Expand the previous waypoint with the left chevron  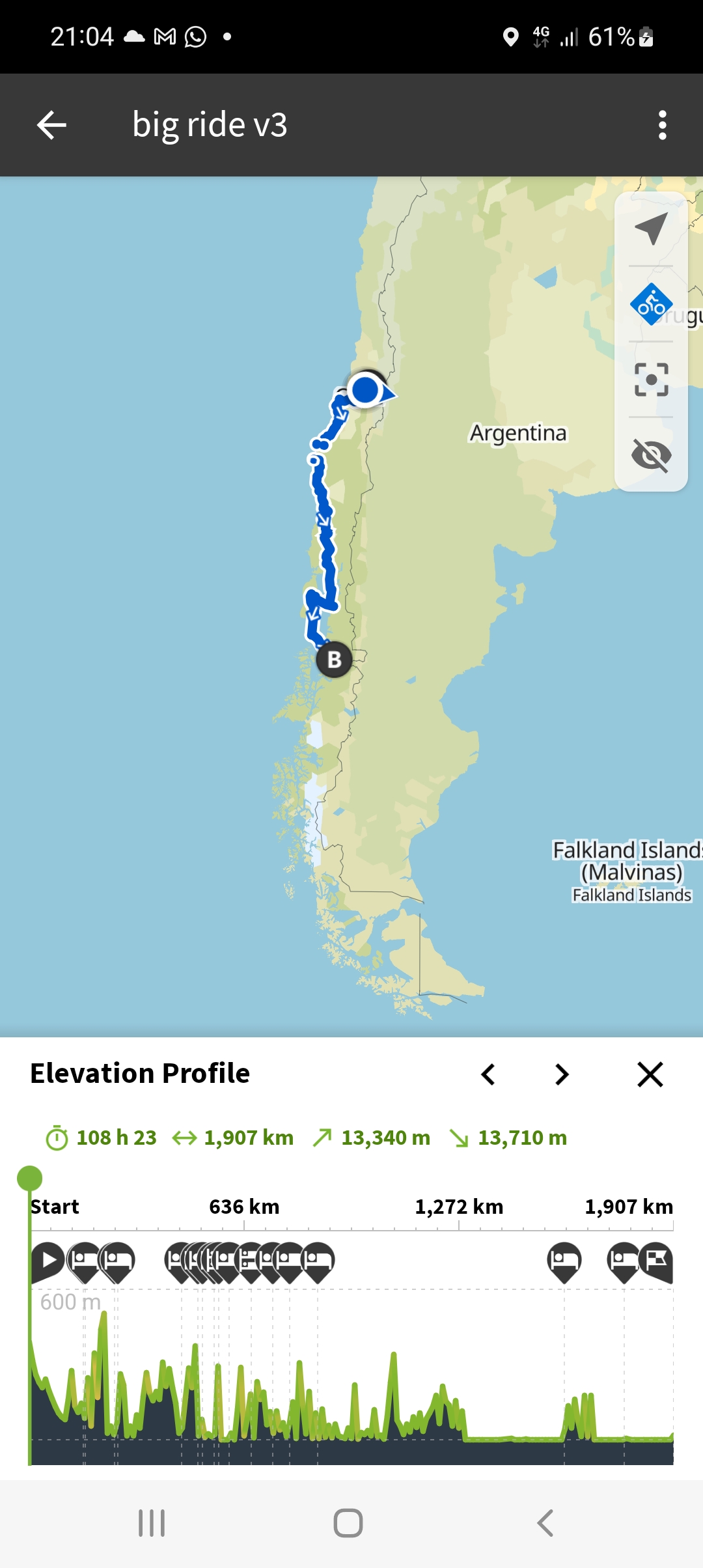tap(489, 1074)
